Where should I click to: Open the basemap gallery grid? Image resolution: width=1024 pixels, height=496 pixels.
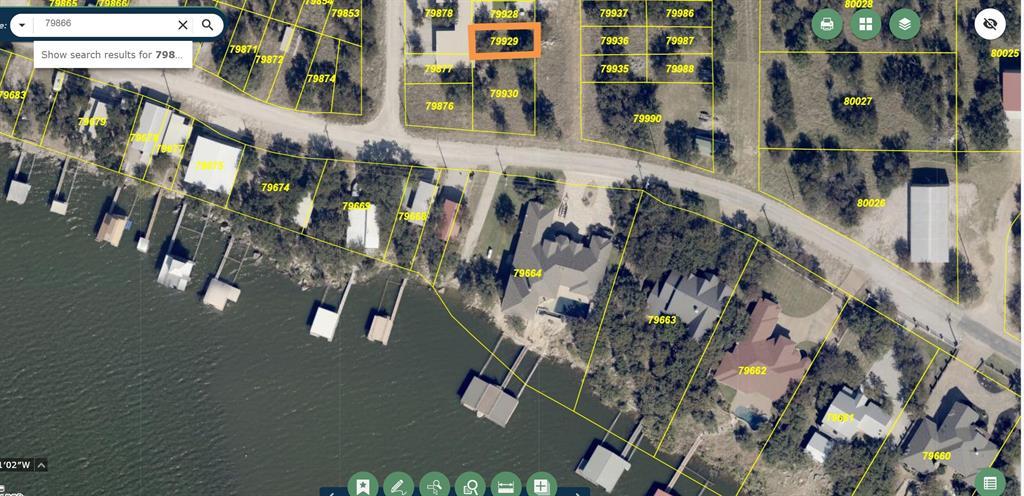(866, 23)
